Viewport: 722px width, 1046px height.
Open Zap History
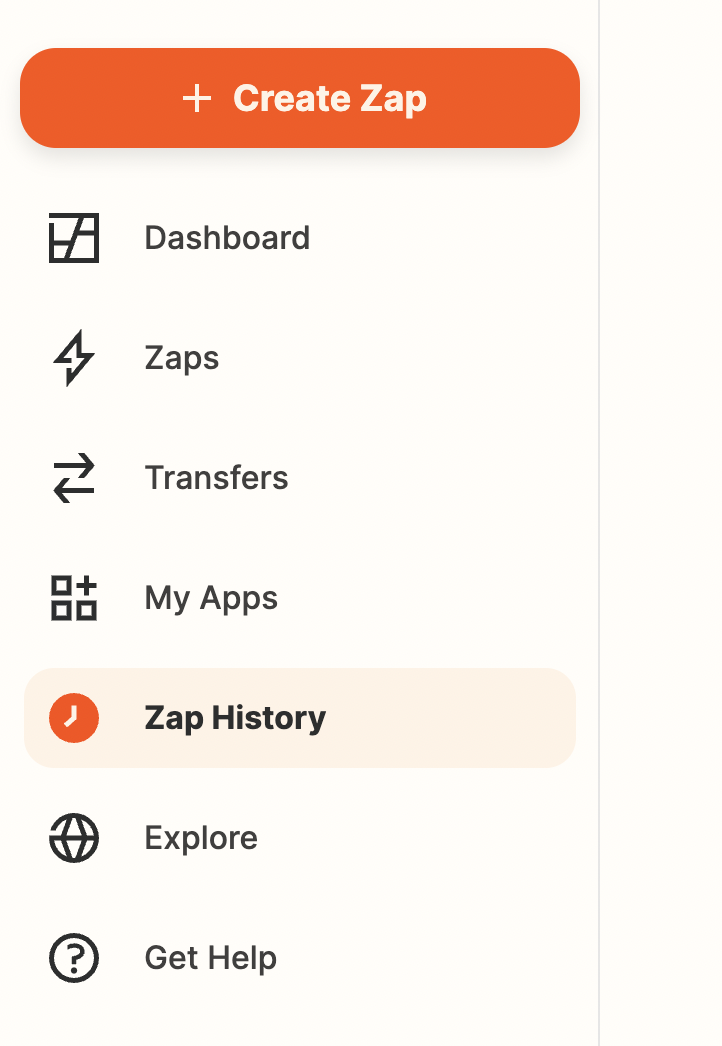click(235, 718)
